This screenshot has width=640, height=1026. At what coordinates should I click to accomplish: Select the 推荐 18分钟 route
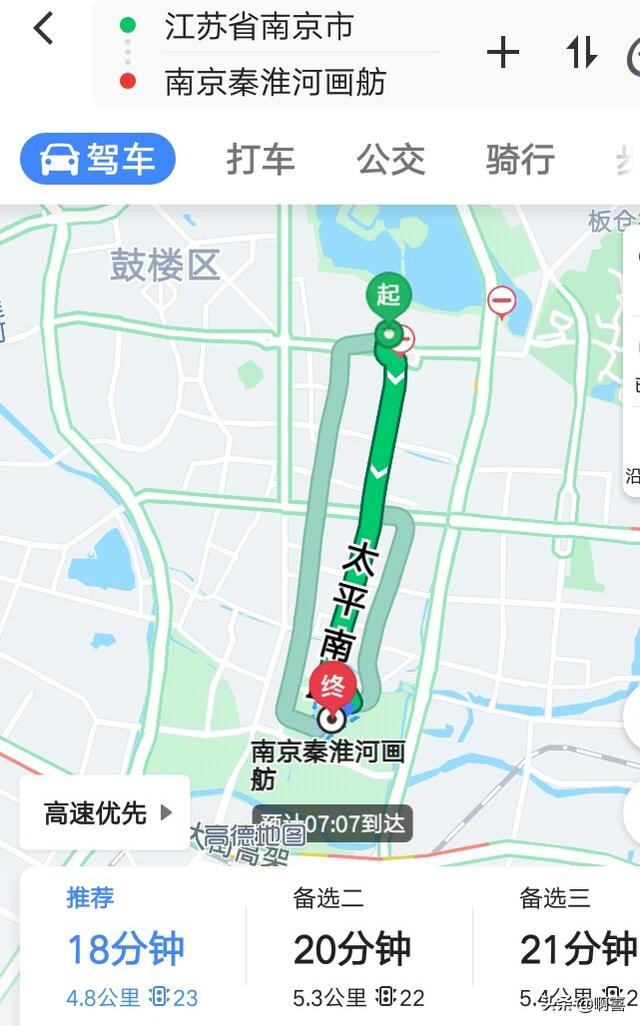[x=133, y=947]
